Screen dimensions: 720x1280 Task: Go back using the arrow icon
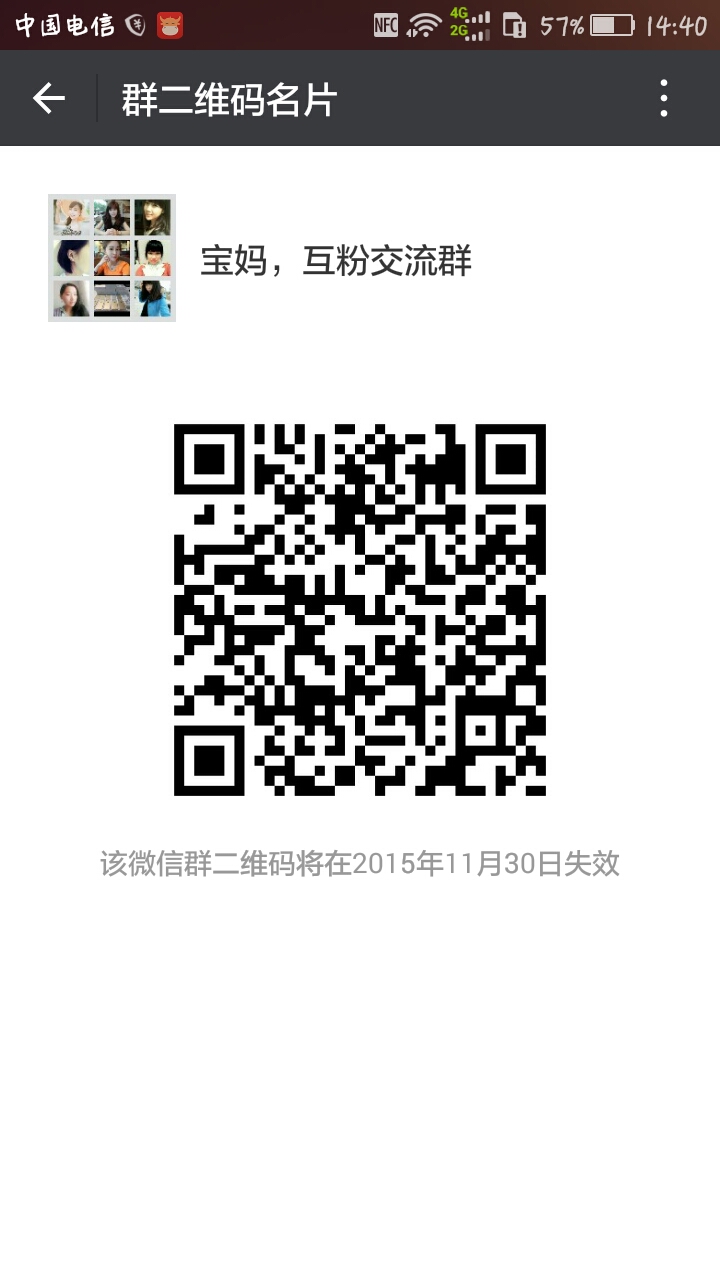point(48,98)
